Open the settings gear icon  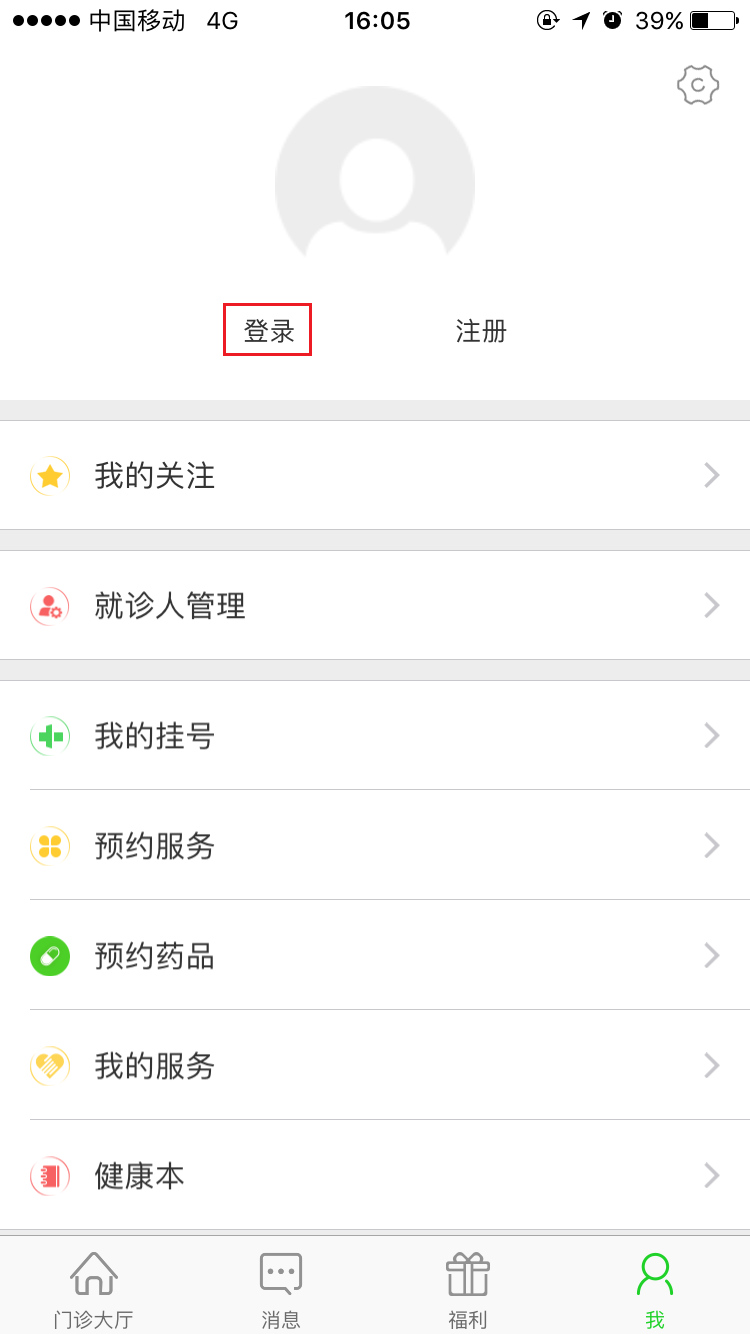[x=698, y=85]
